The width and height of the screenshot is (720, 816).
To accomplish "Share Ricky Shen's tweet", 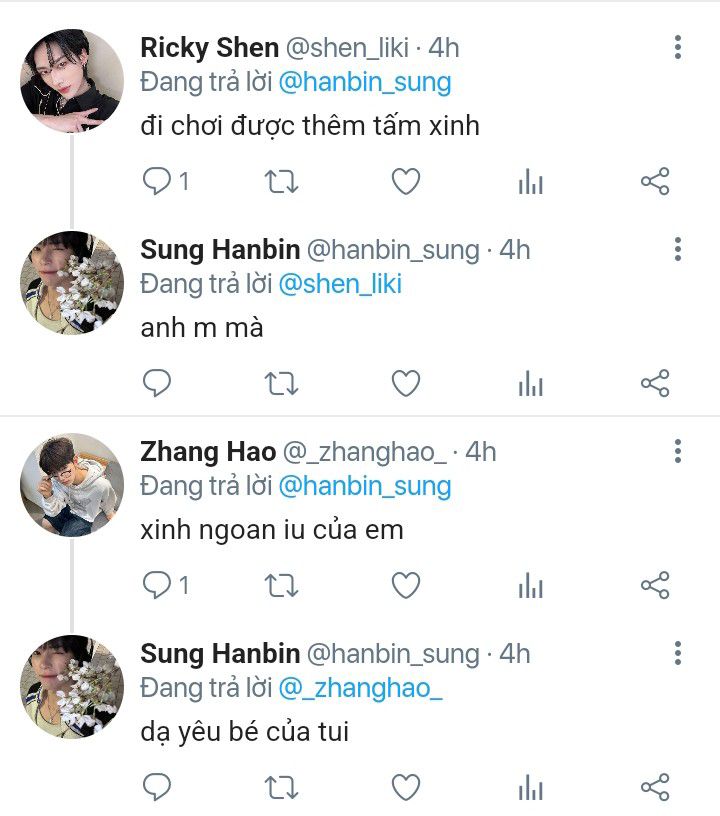I will (x=654, y=181).
